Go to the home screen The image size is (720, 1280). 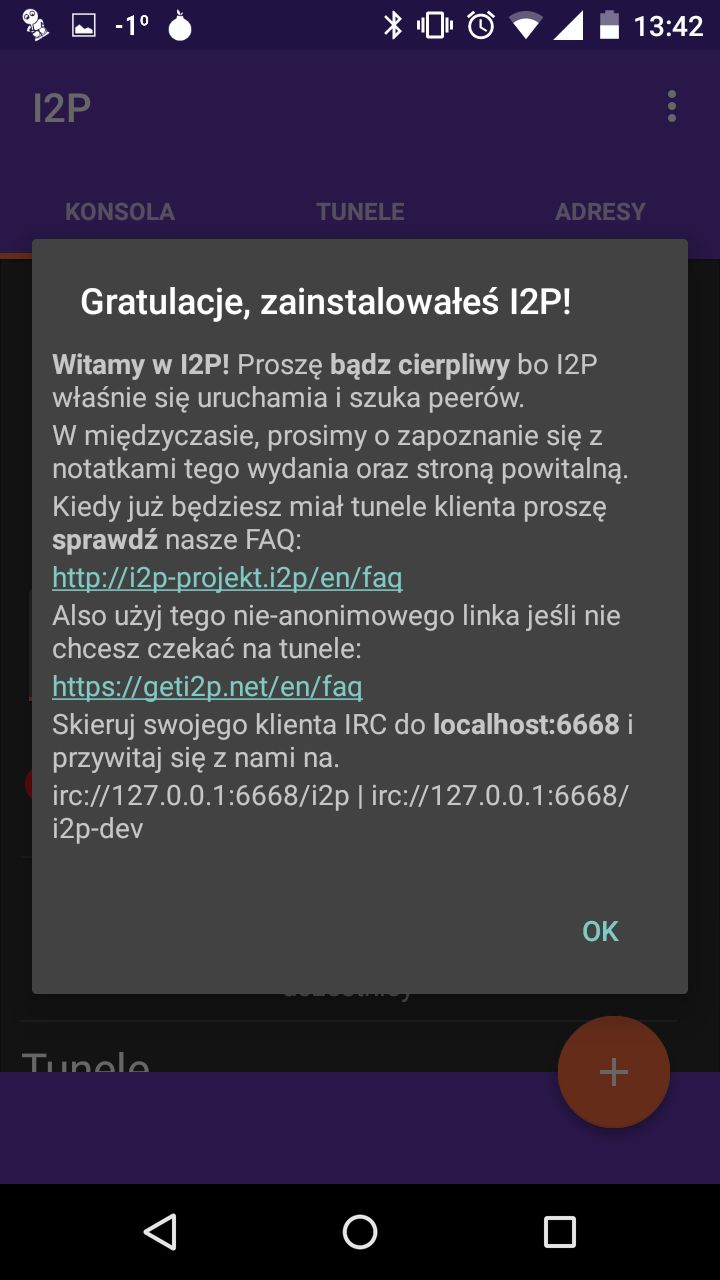coord(360,1232)
